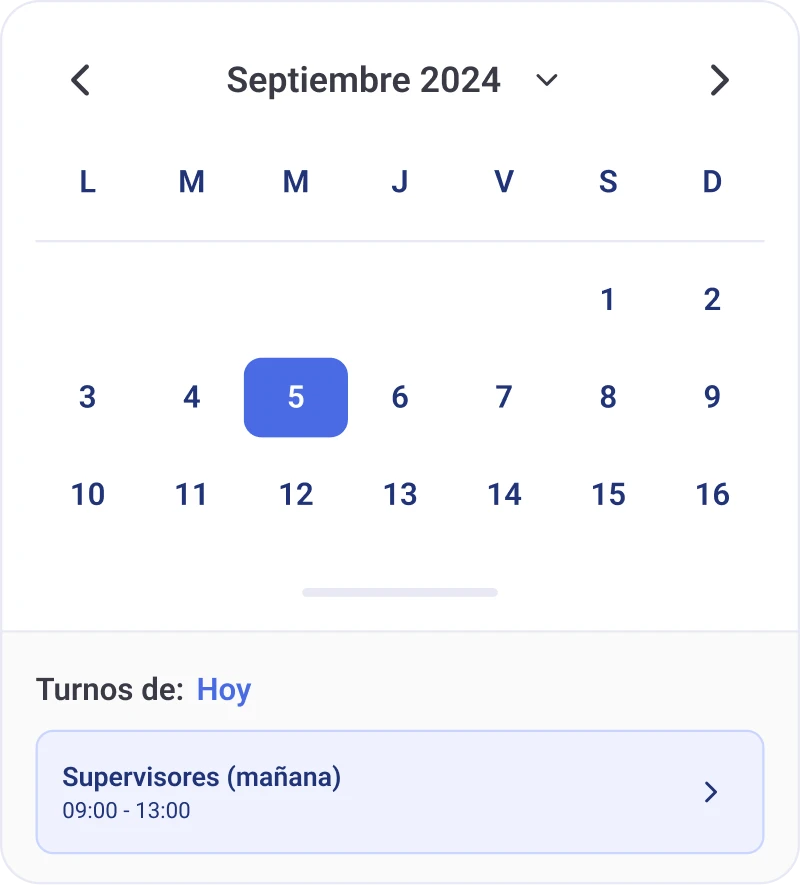The width and height of the screenshot is (800, 885).
Task: Select day 7 on the calendar
Action: 503,397
